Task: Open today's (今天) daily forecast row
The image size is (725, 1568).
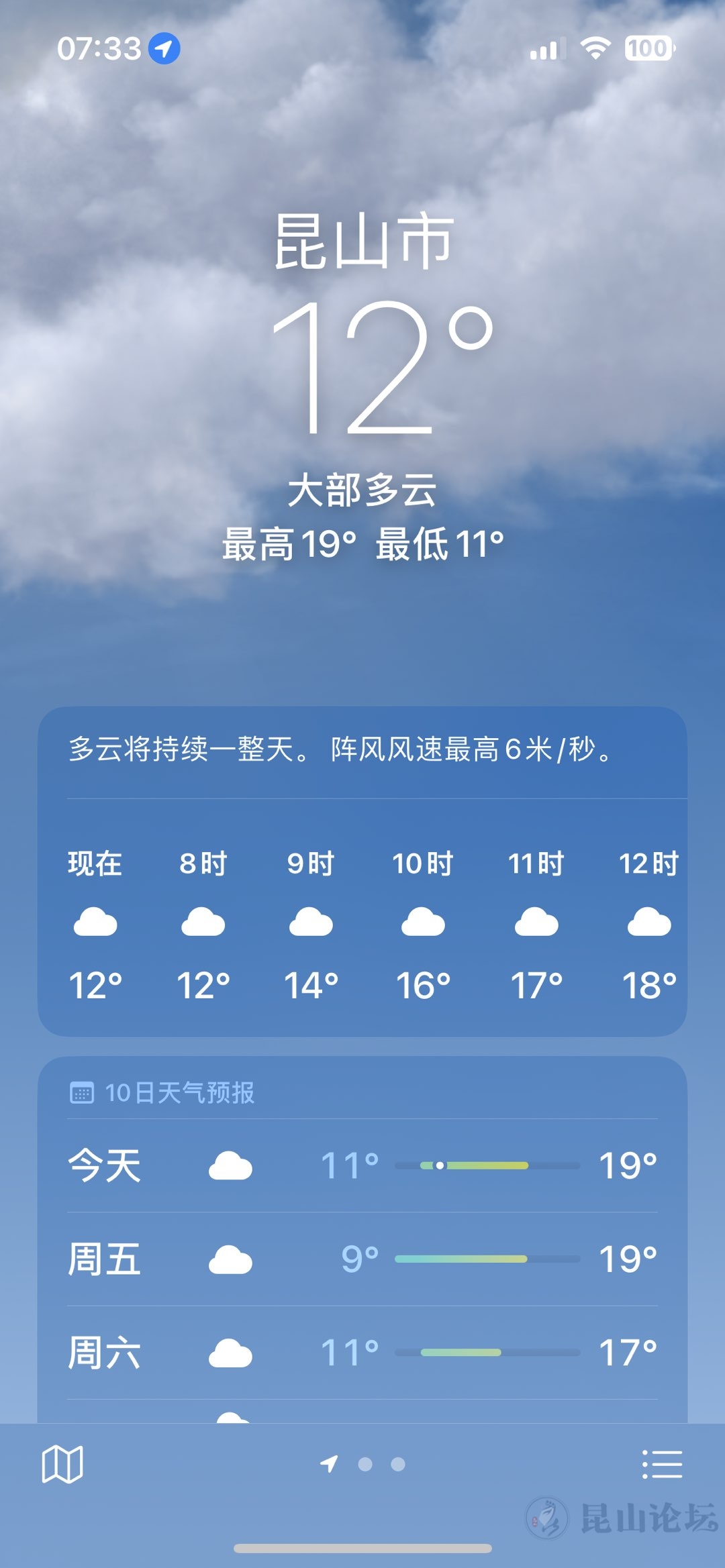Action: click(x=362, y=1165)
